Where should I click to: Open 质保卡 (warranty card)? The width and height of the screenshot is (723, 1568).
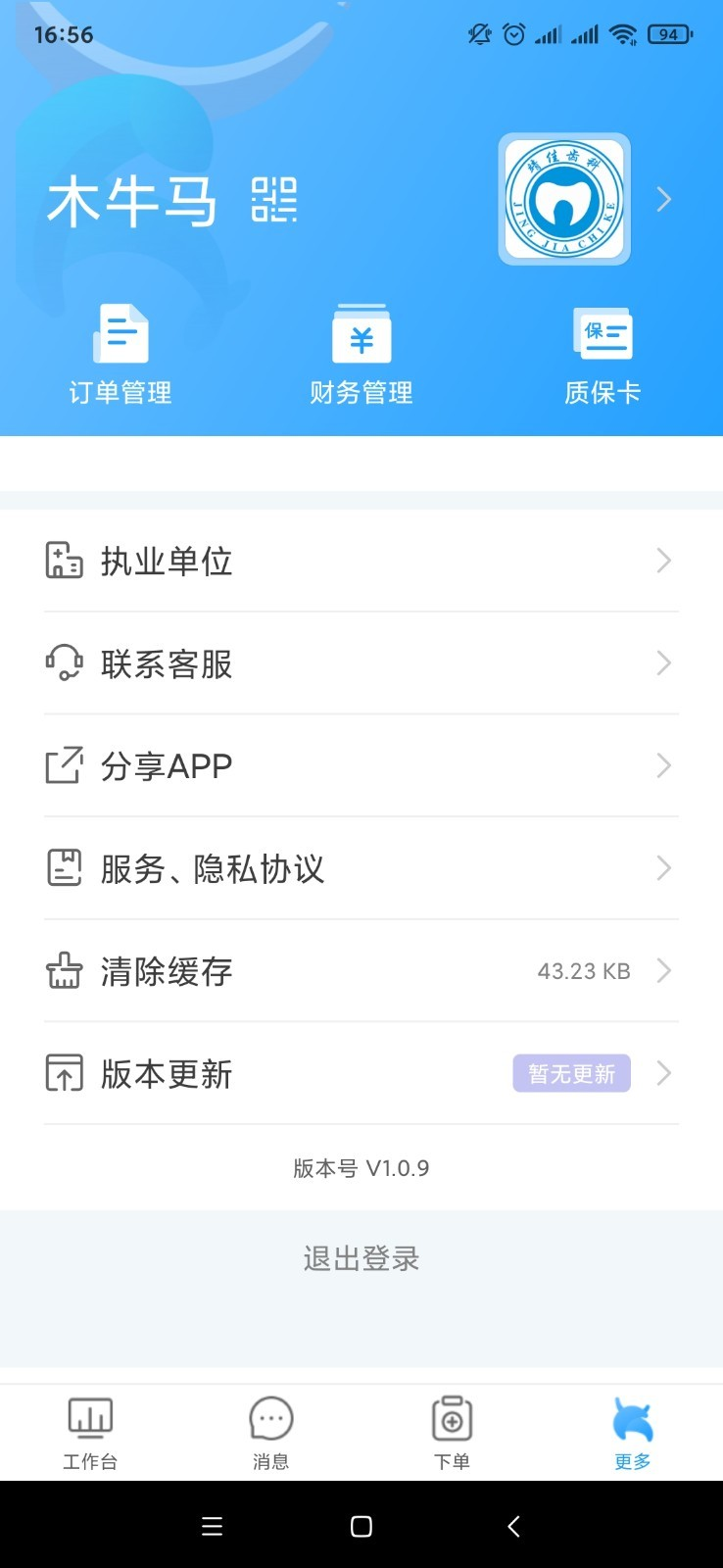tap(603, 353)
